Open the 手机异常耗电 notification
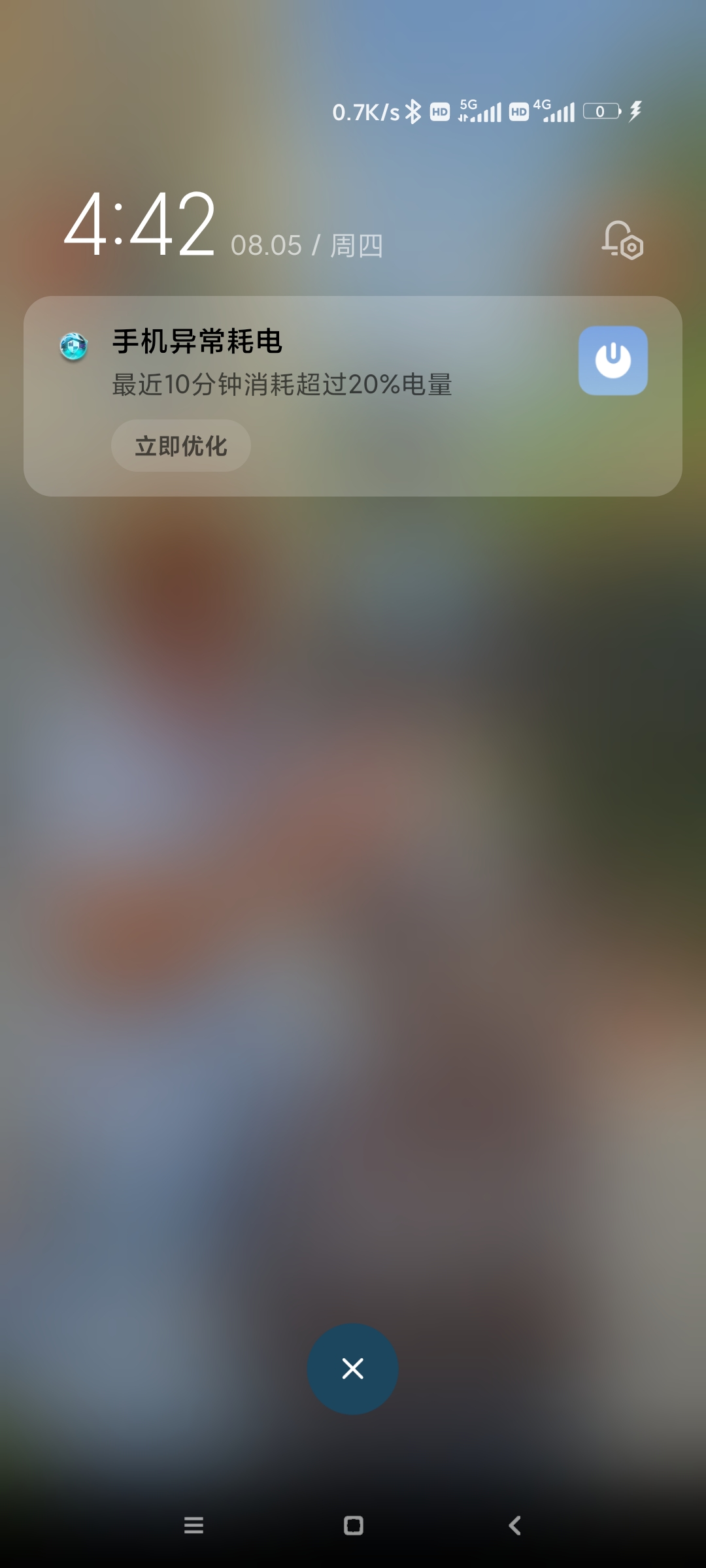The height and width of the screenshot is (1568, 706). tap(353, 396)
